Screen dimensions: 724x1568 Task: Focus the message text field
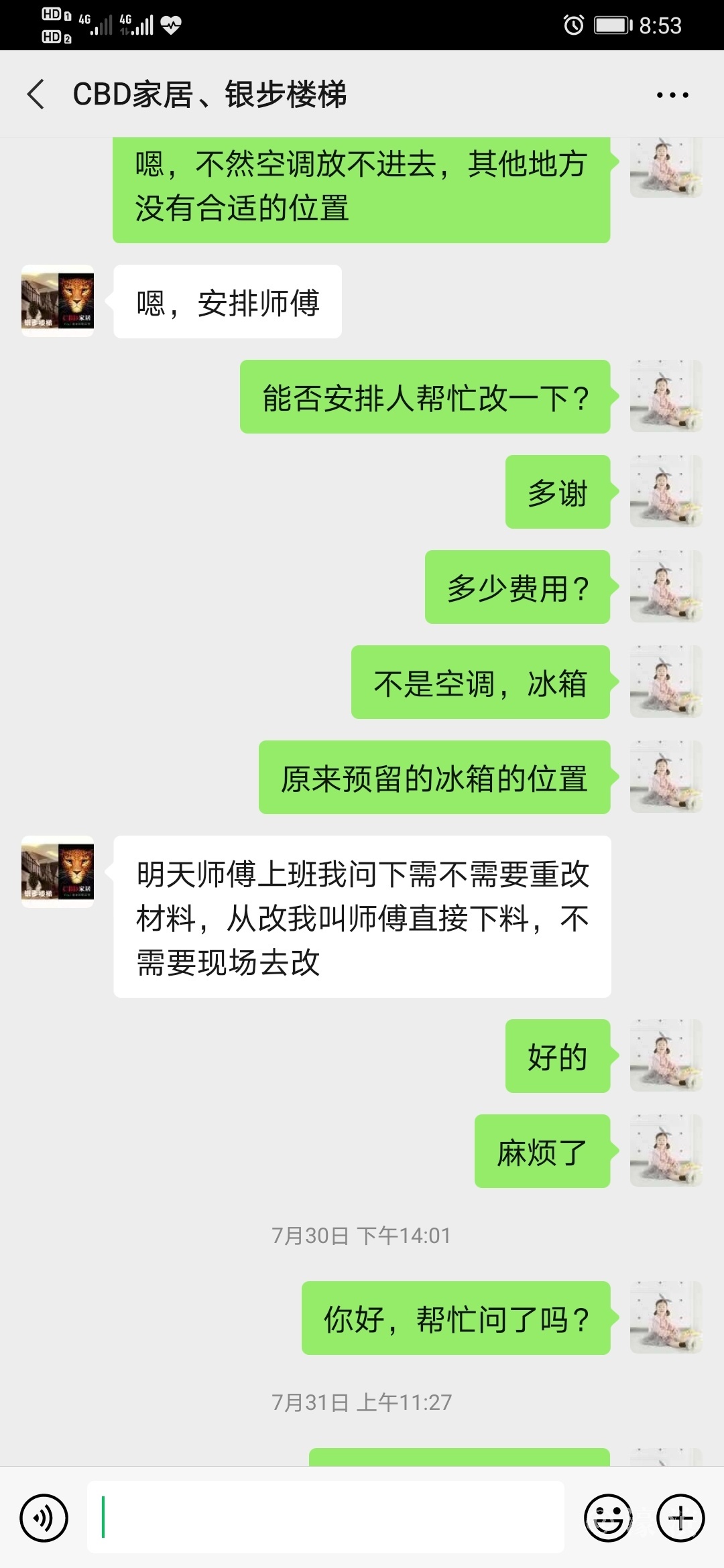coord(325,1517)
